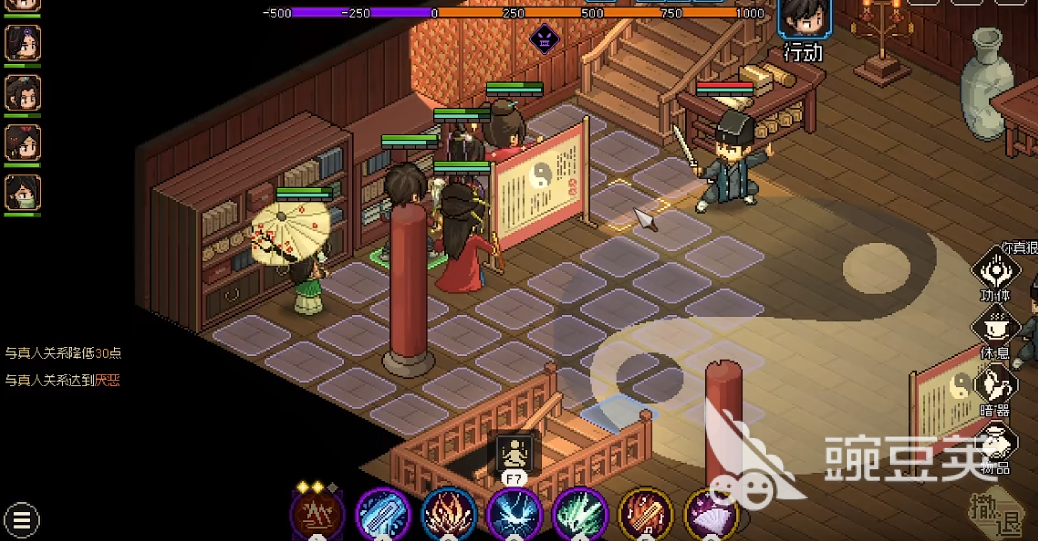Choose 休息 to rest this turn
The height and width of the screenshot is (541, 1038).
pyautogui.click(x=996, y=328)
